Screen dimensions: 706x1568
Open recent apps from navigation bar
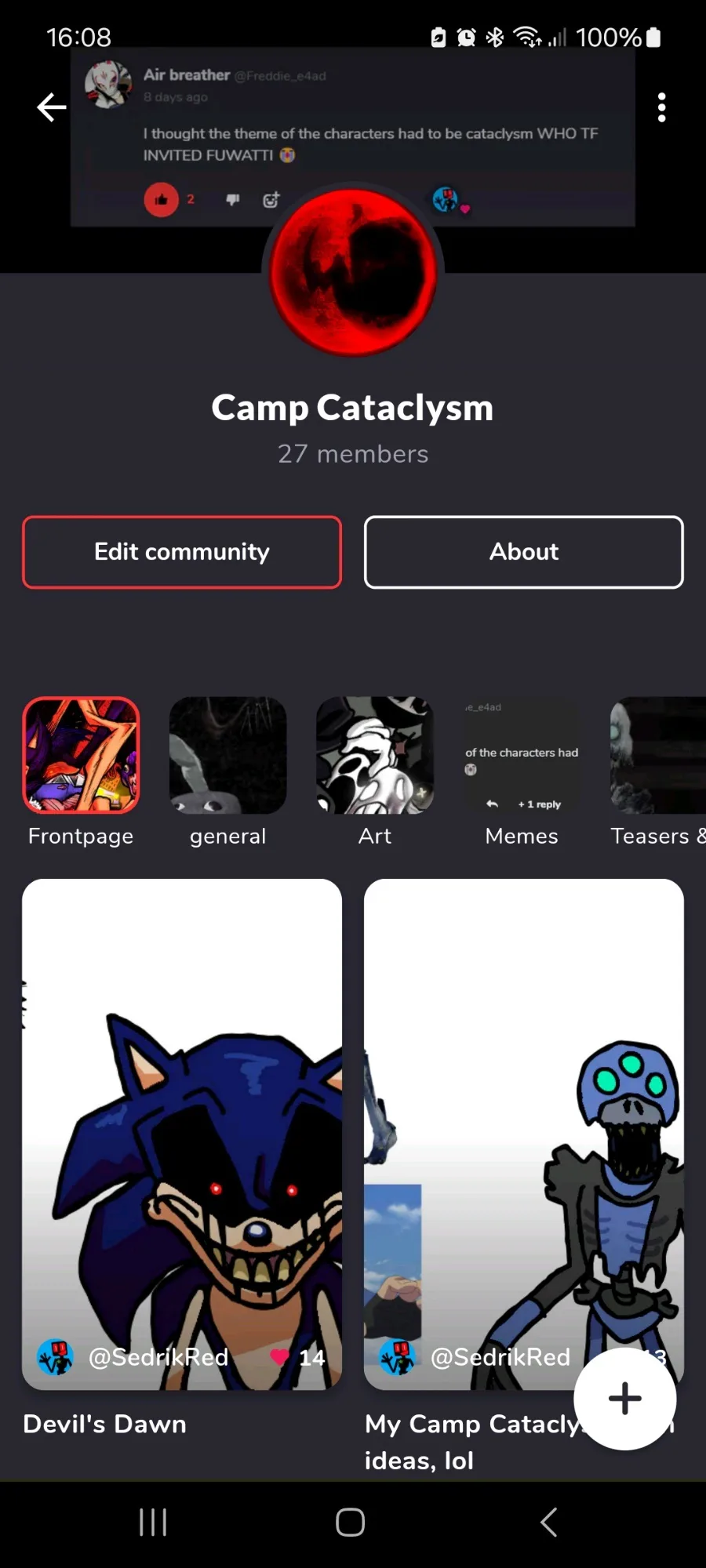click(x=153, y=1523)
